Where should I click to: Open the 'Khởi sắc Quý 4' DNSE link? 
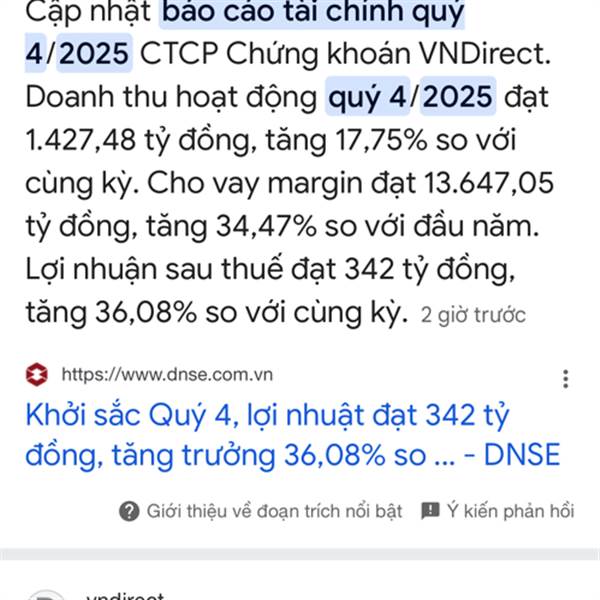pos(292,435)
